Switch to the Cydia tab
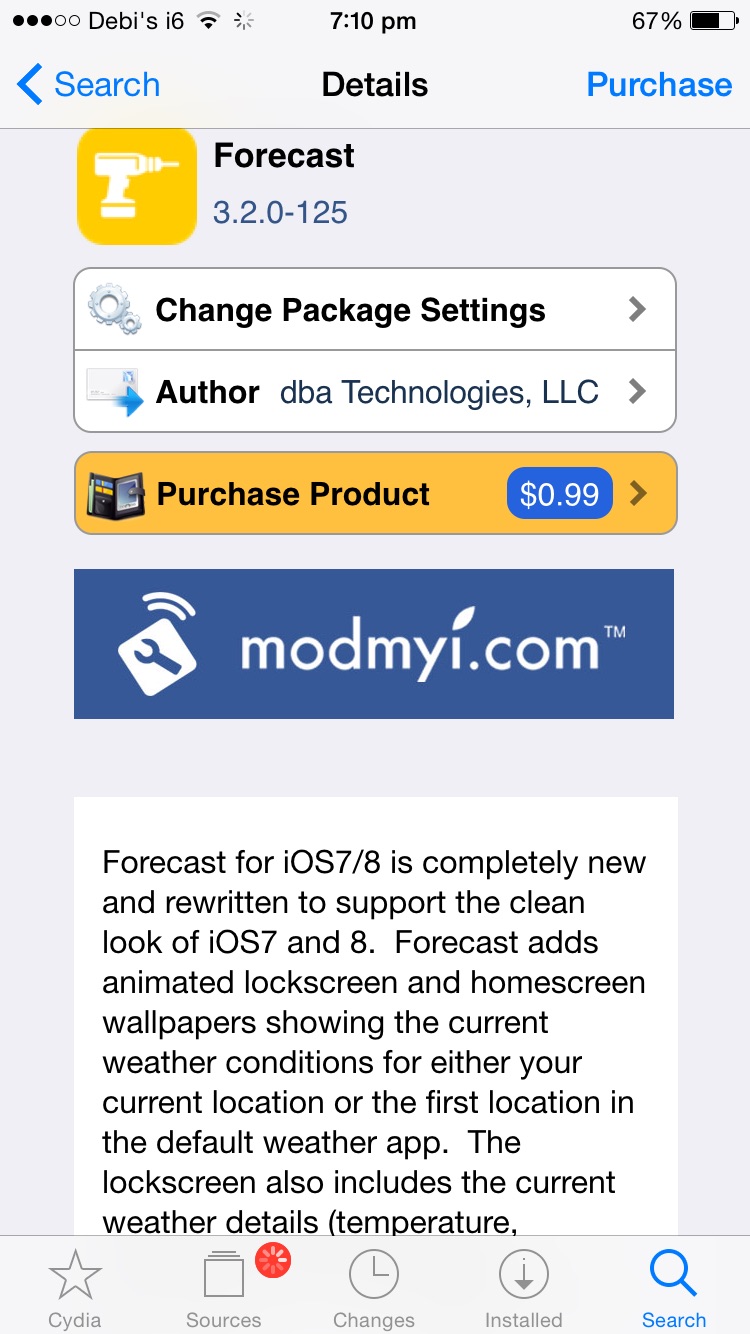Screen dimensions: 750x1334 point(75,1288)
